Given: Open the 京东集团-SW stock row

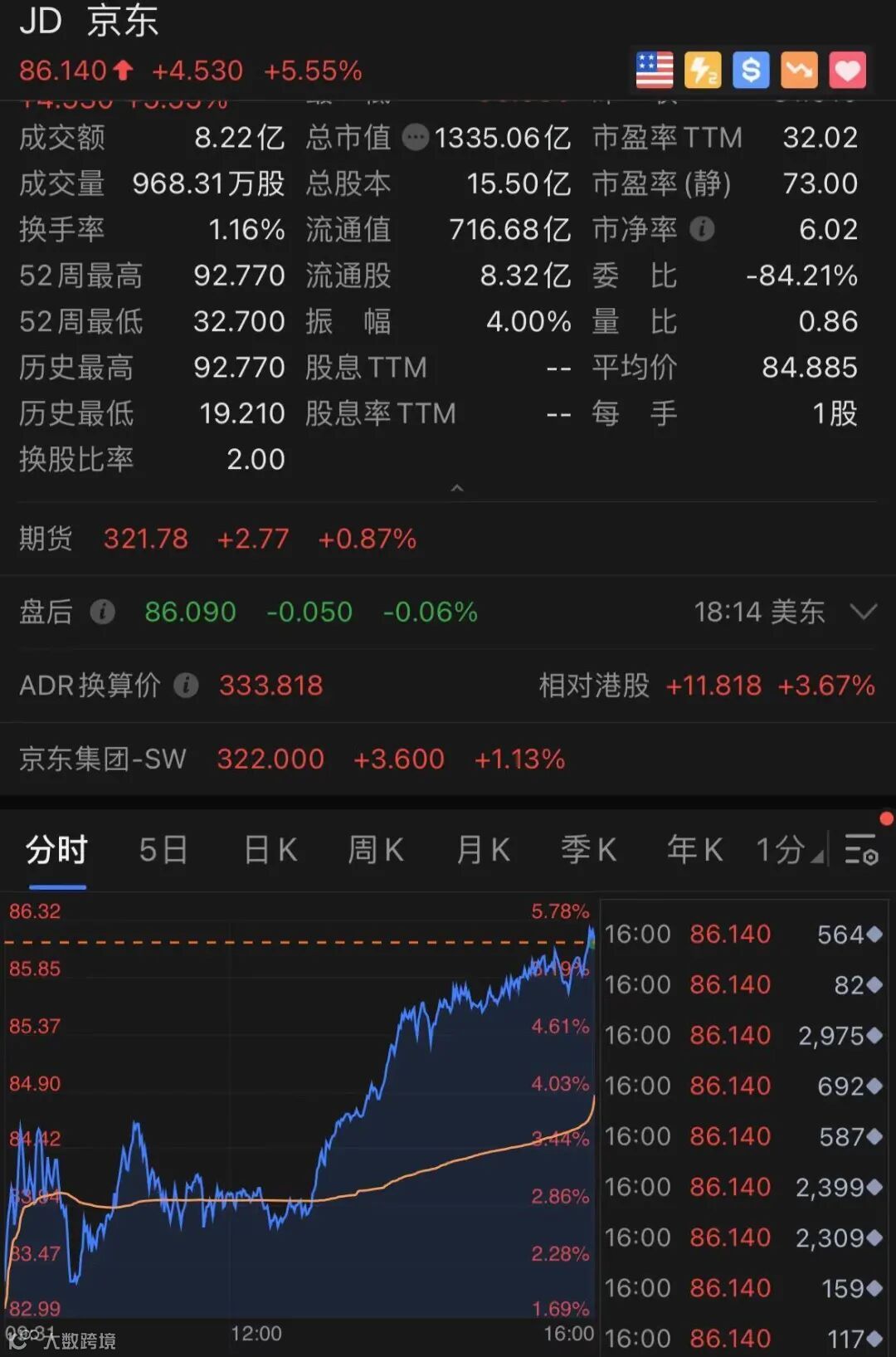Looking at the screenshot, I should click(x=290, y=759).
